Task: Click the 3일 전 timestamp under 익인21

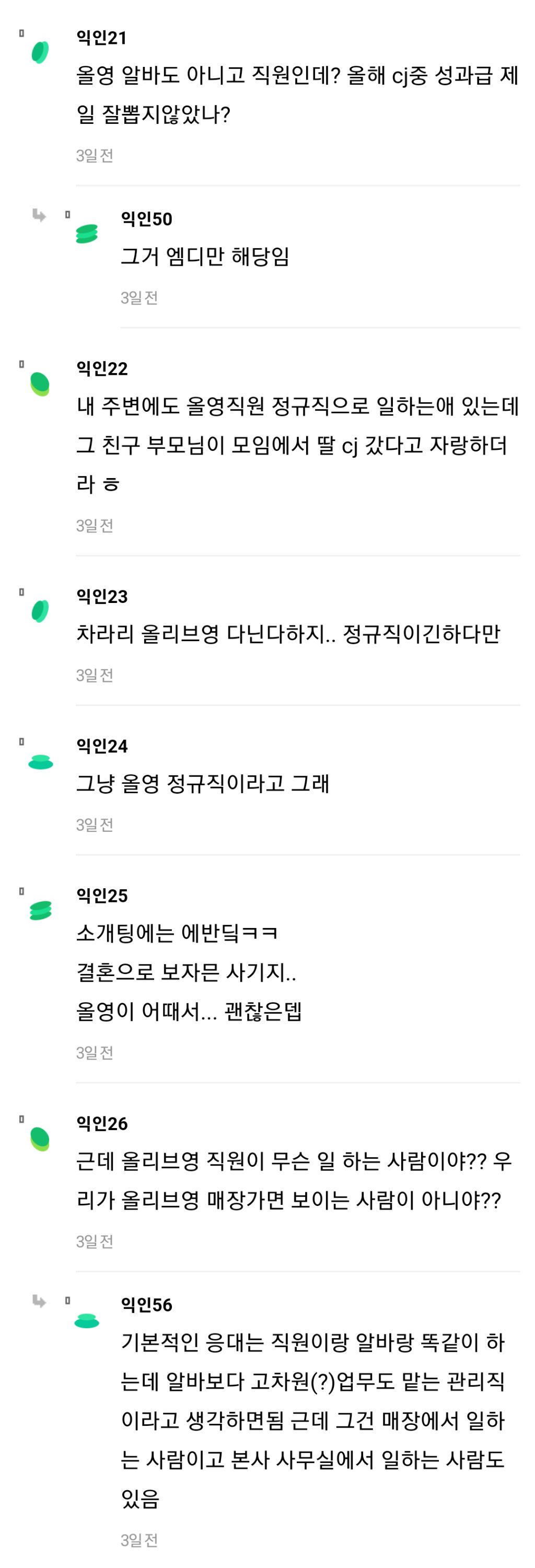Action: pos(93,155)
